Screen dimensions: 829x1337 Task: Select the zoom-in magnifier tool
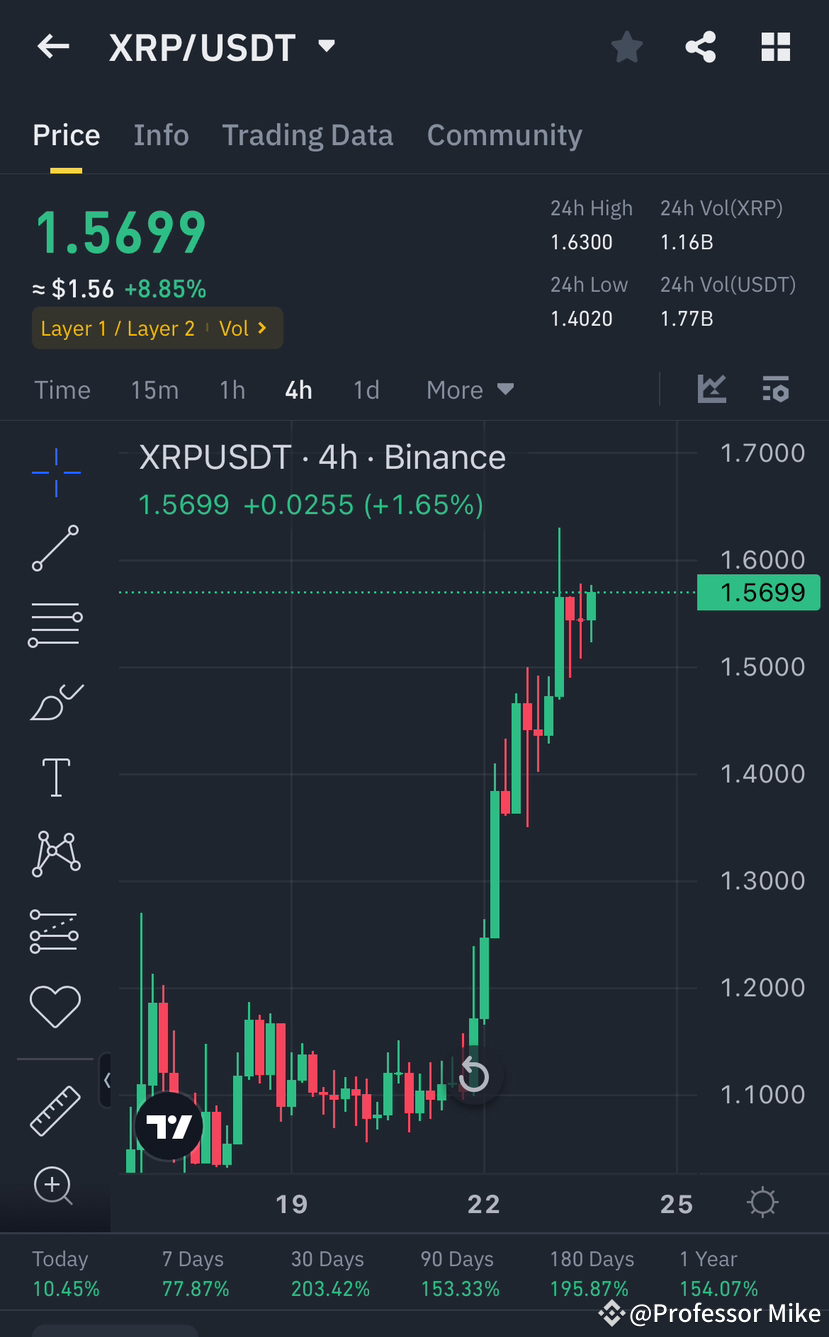[x=54, y=1186]
